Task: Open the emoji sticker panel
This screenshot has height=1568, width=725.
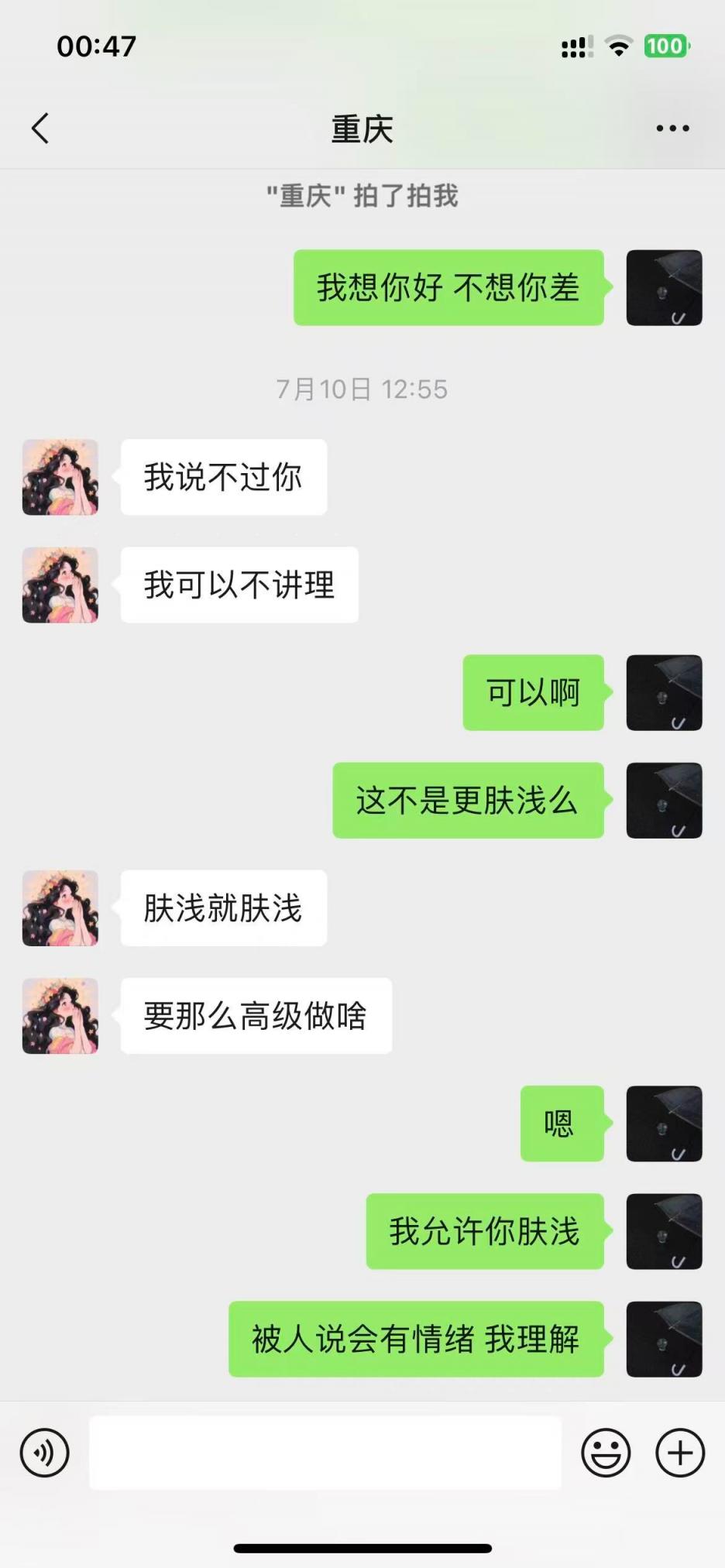Action: coord(606,1453)
